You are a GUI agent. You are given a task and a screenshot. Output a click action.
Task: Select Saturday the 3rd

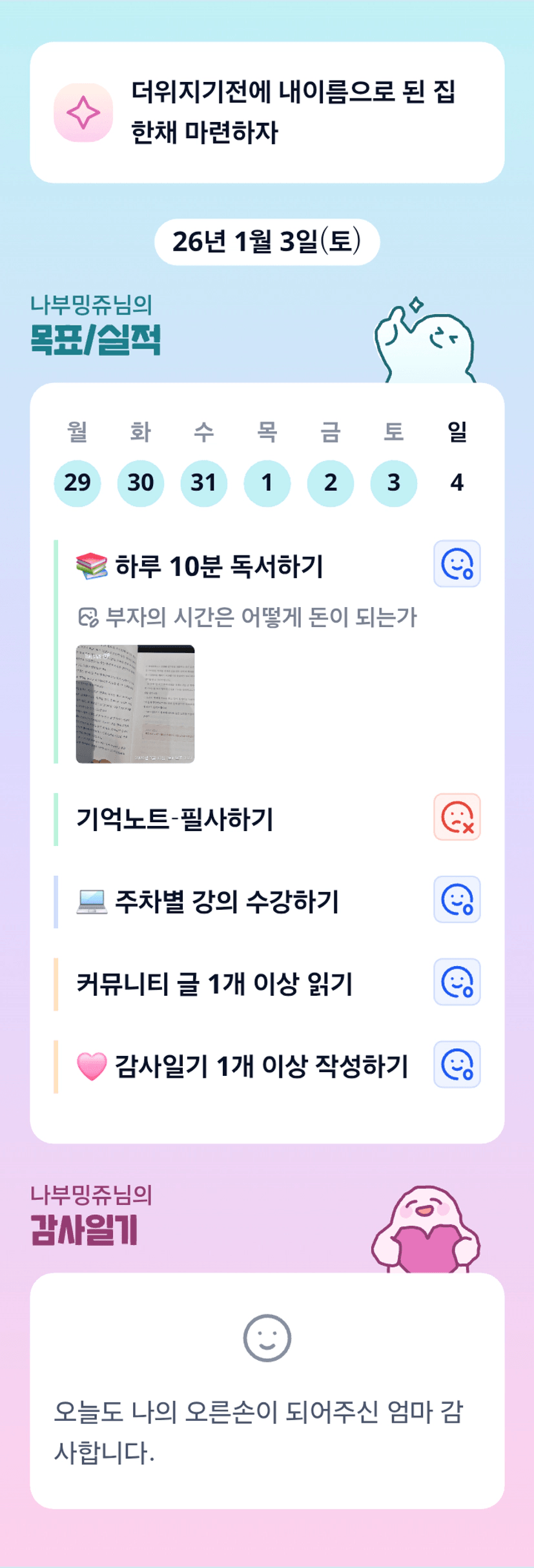pyautogui.click(x=394, y=483)
